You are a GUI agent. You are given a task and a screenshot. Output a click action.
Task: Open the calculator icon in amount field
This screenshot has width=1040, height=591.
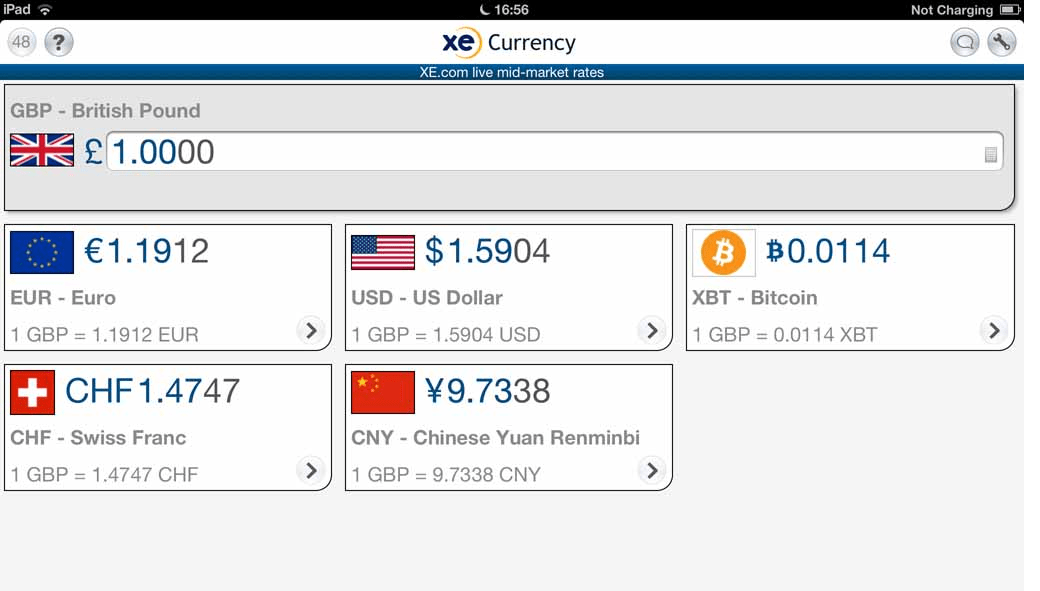pyautogui.click(x=991, y=154)
